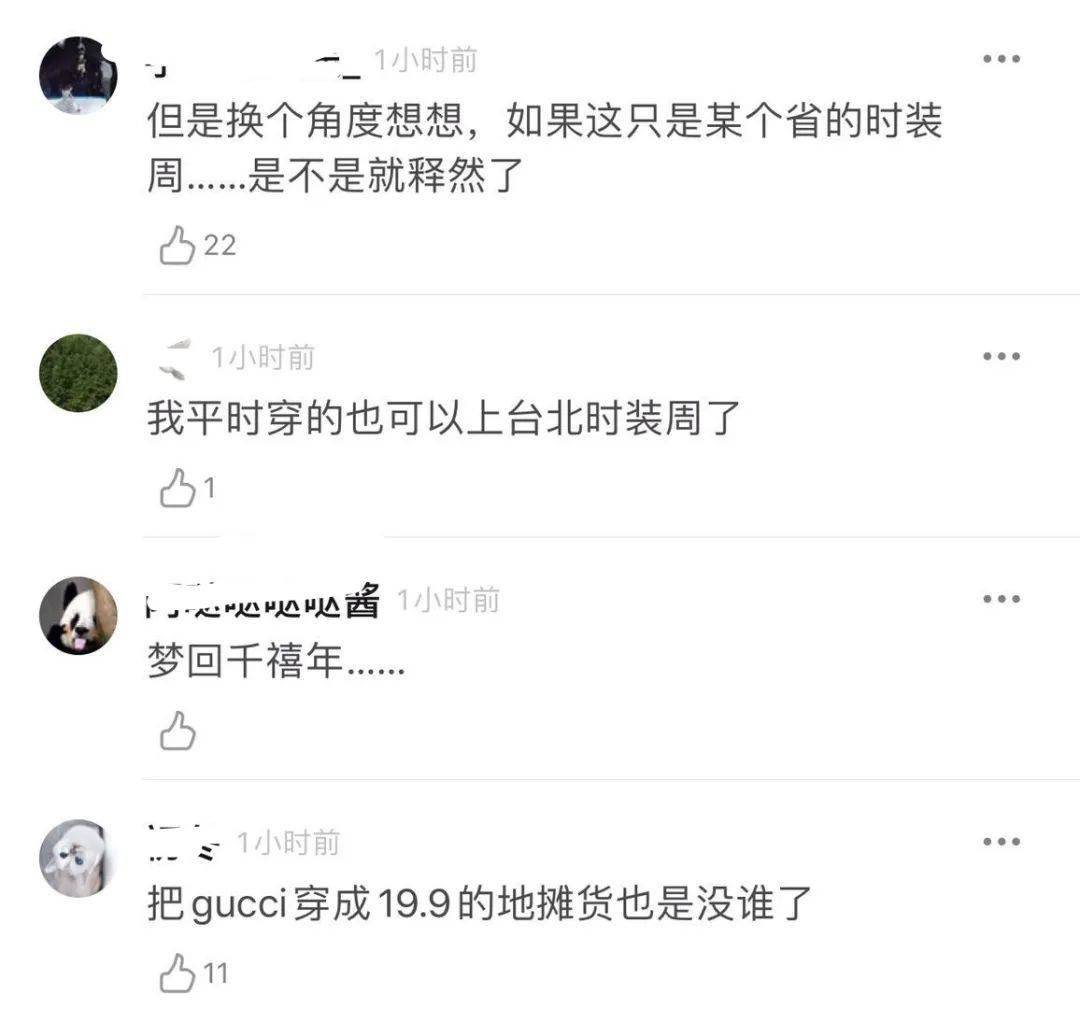This screenshot has width=1080, height=1009.
Task: Open the panda avatar's profile
Action: click(x=78, y=616)
